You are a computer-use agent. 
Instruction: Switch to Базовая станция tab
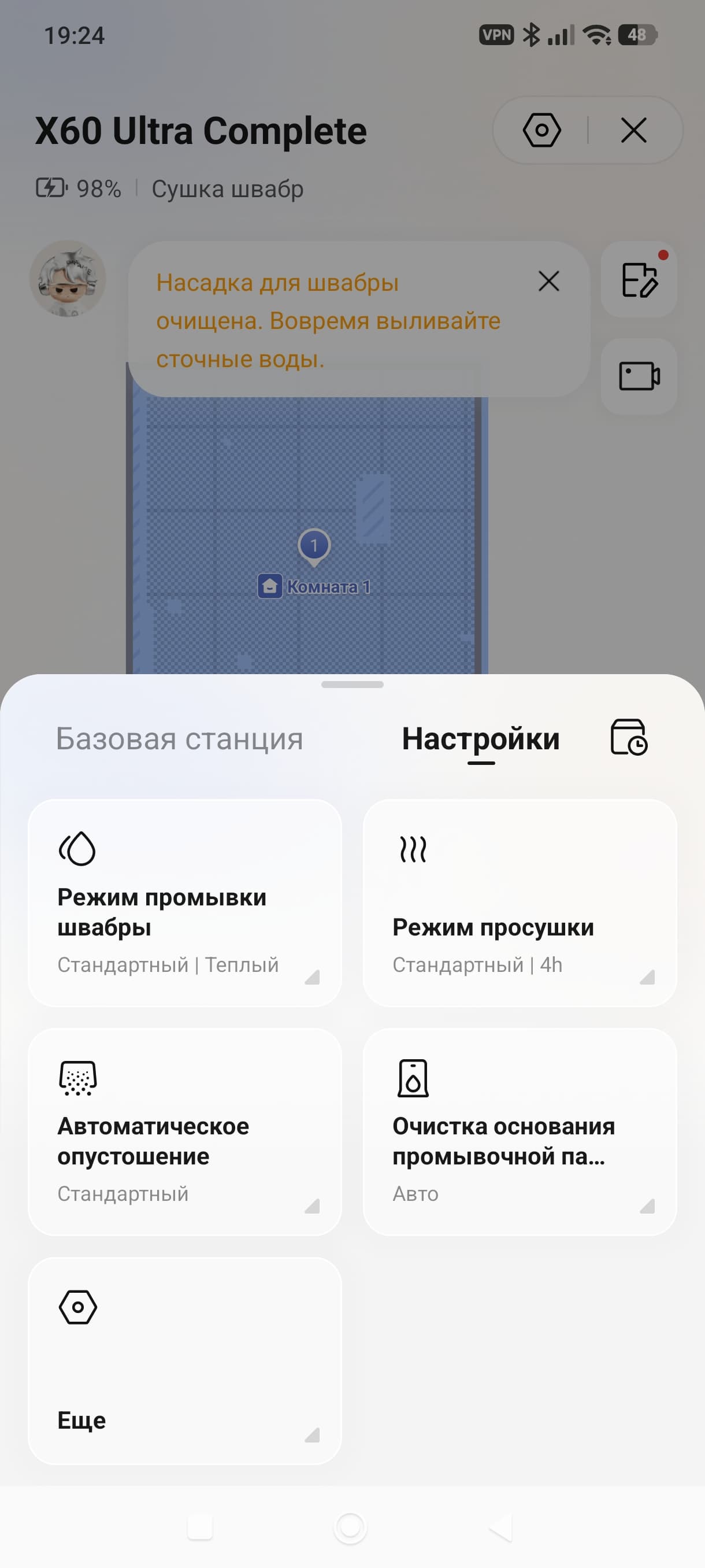coord(180,739)
